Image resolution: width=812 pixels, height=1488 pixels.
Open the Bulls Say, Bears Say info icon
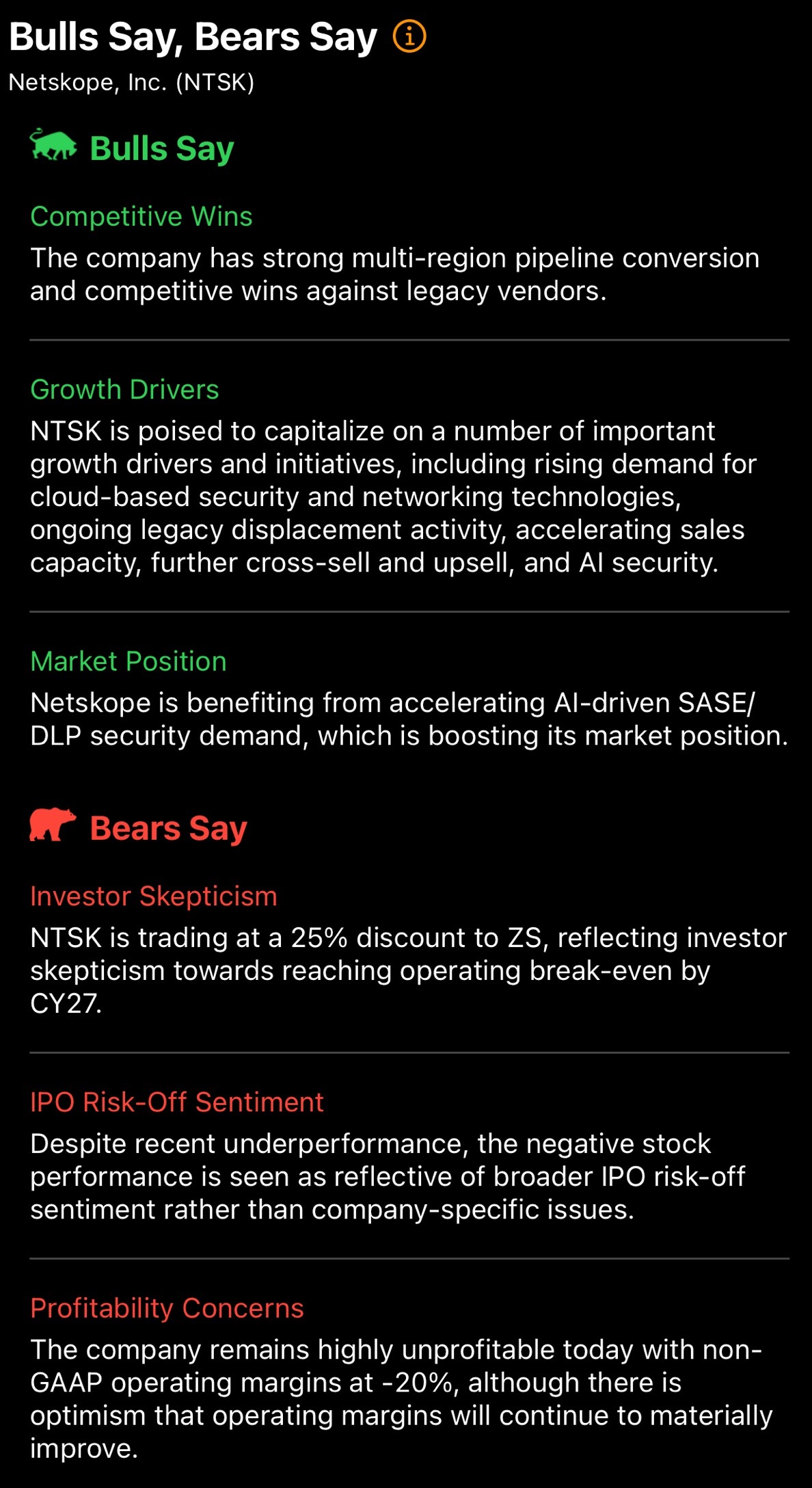click(x=409, y=36)
